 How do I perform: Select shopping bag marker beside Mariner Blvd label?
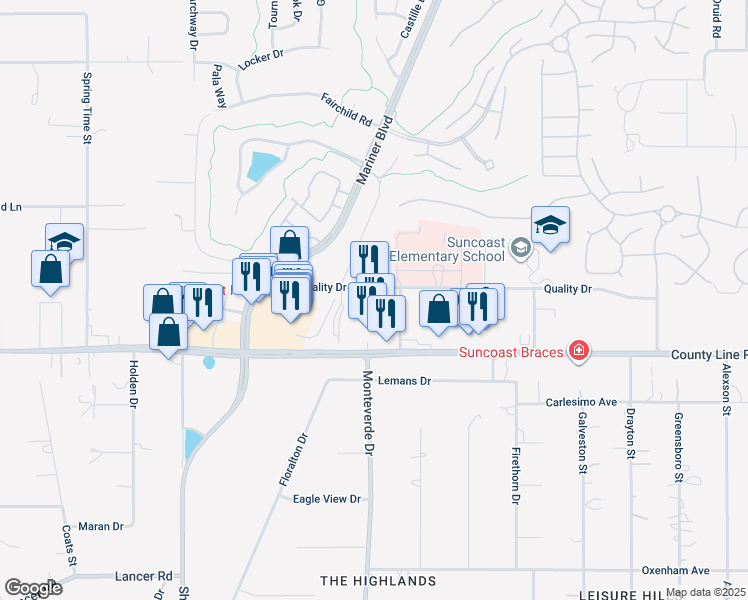click(x=289, y=246)
